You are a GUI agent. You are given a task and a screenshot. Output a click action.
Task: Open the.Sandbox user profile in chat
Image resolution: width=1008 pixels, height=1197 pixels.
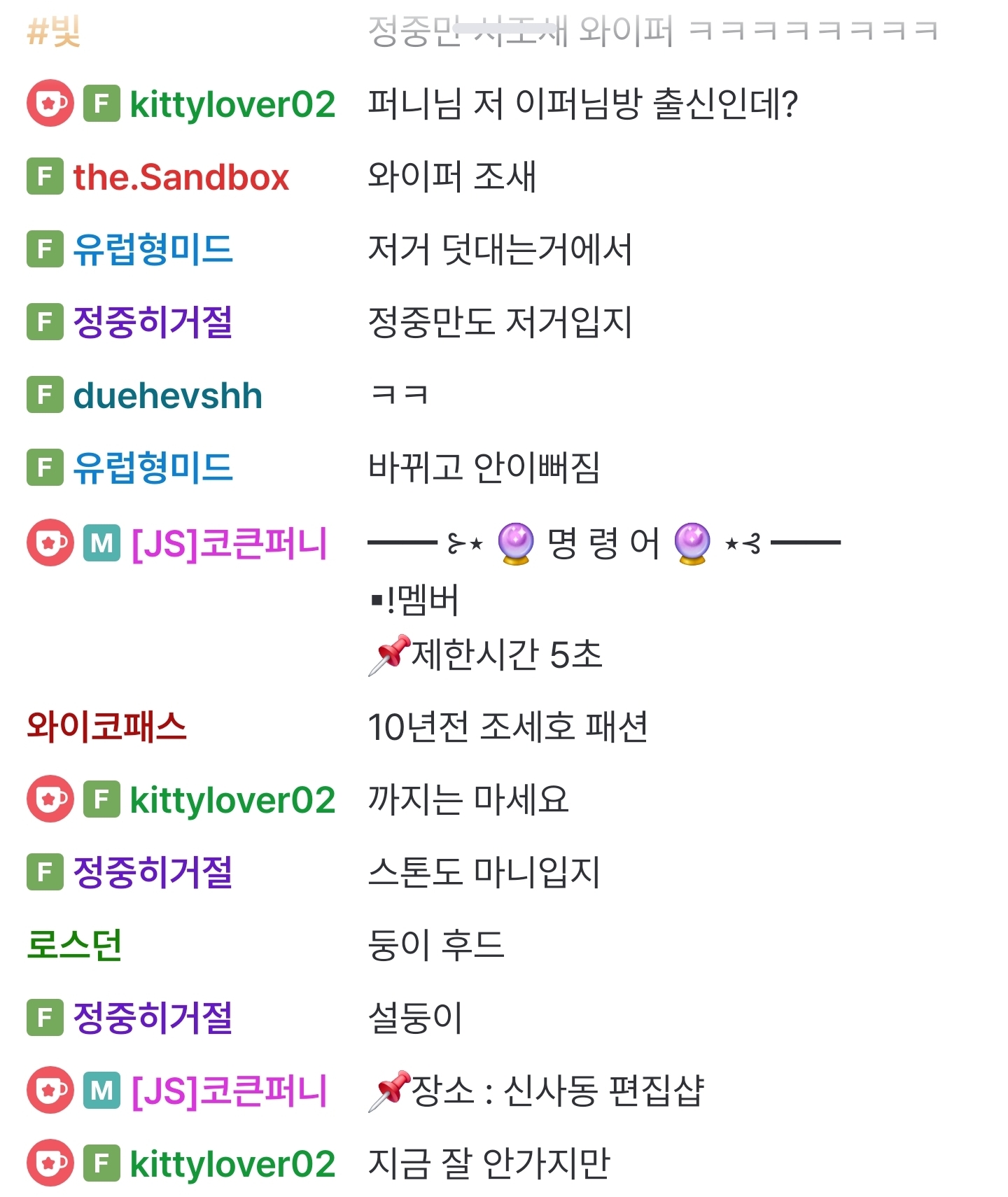(181, 177)
